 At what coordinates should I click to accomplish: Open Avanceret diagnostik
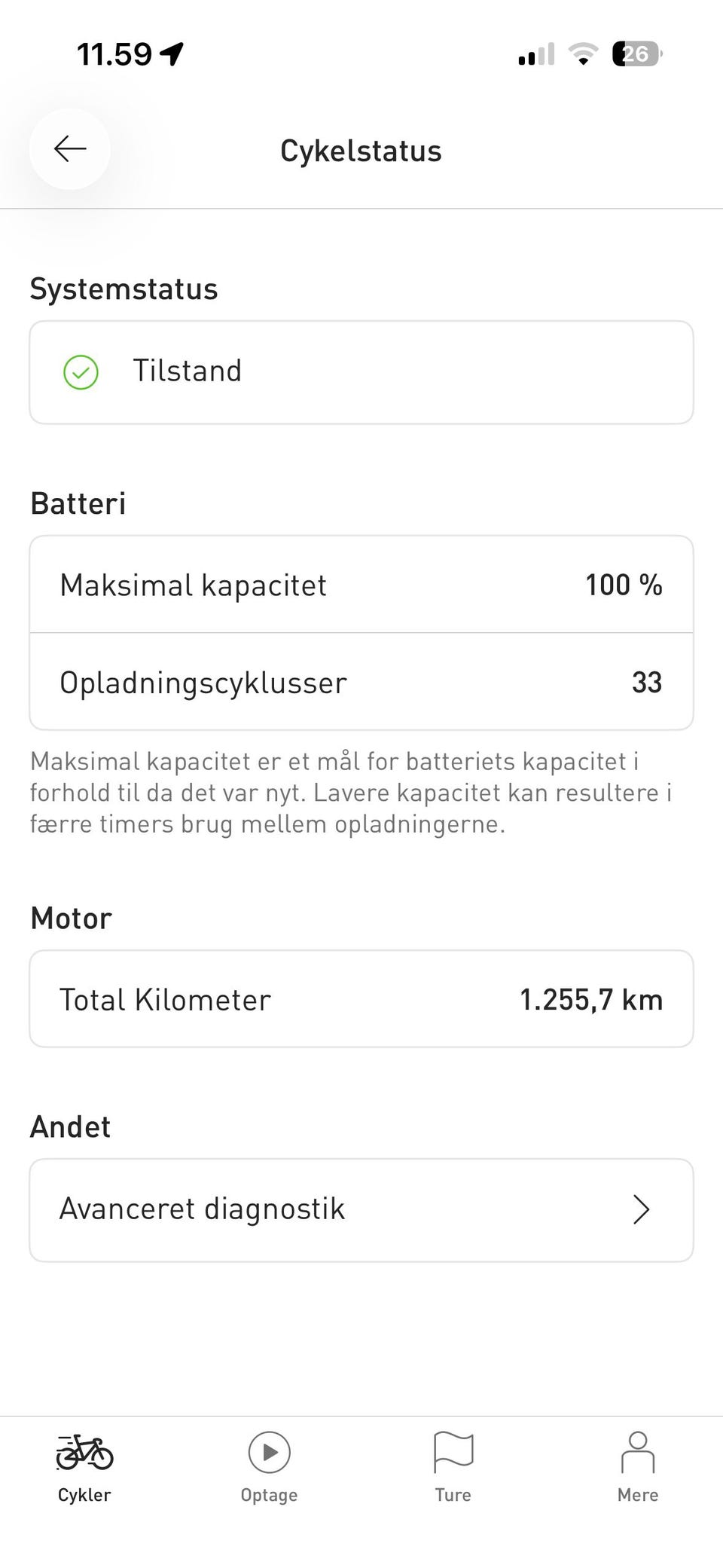[x=361, y=1209]
